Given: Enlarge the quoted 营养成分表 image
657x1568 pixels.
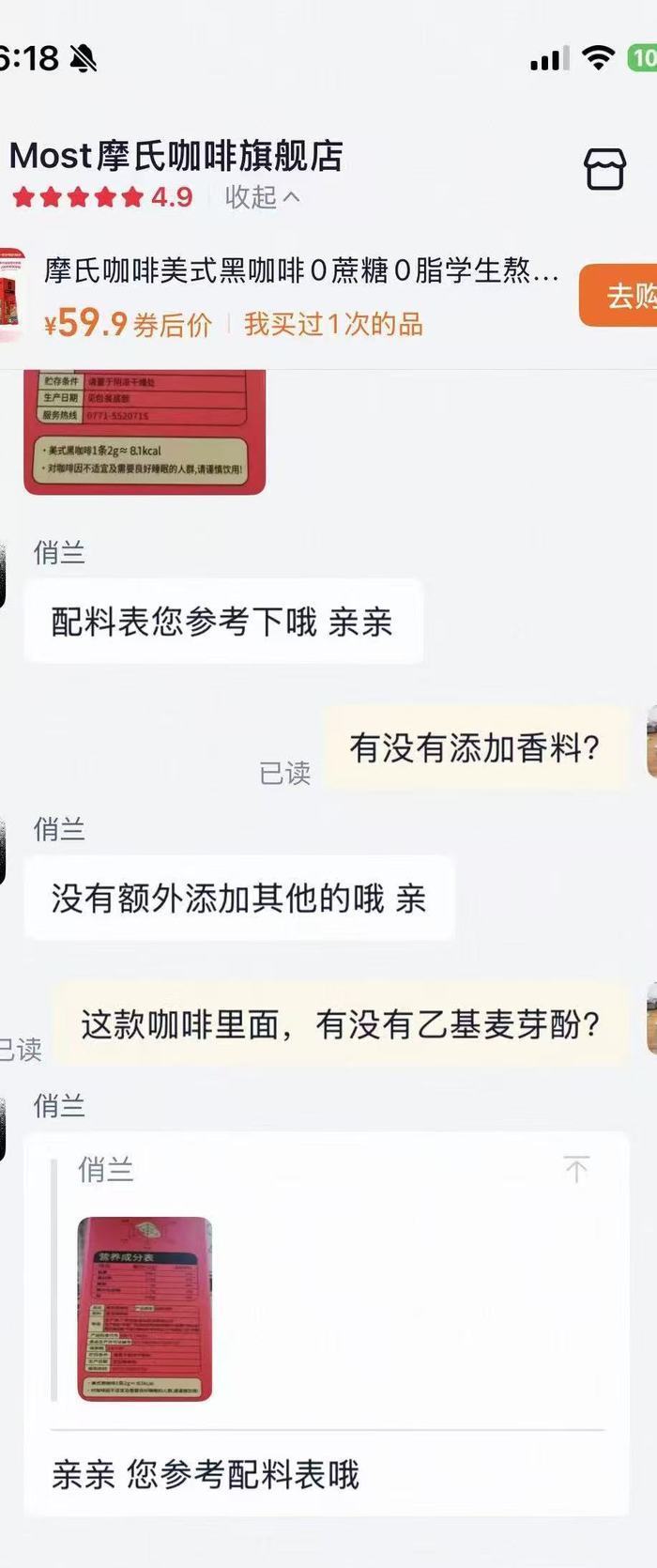Looking at the screenshot, I should 145,1309.
